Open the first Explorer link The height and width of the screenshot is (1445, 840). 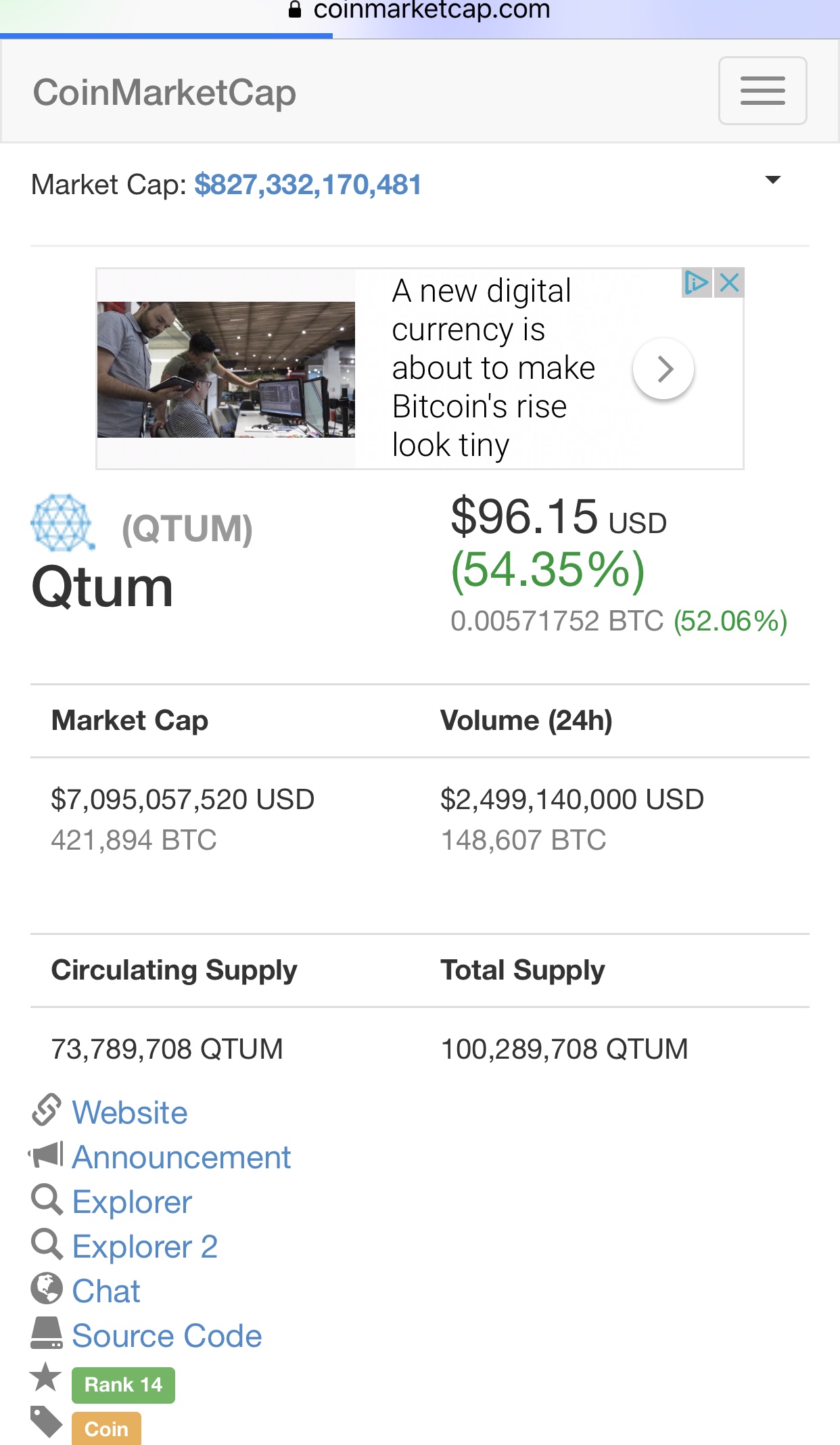[x=132, y=1202]
